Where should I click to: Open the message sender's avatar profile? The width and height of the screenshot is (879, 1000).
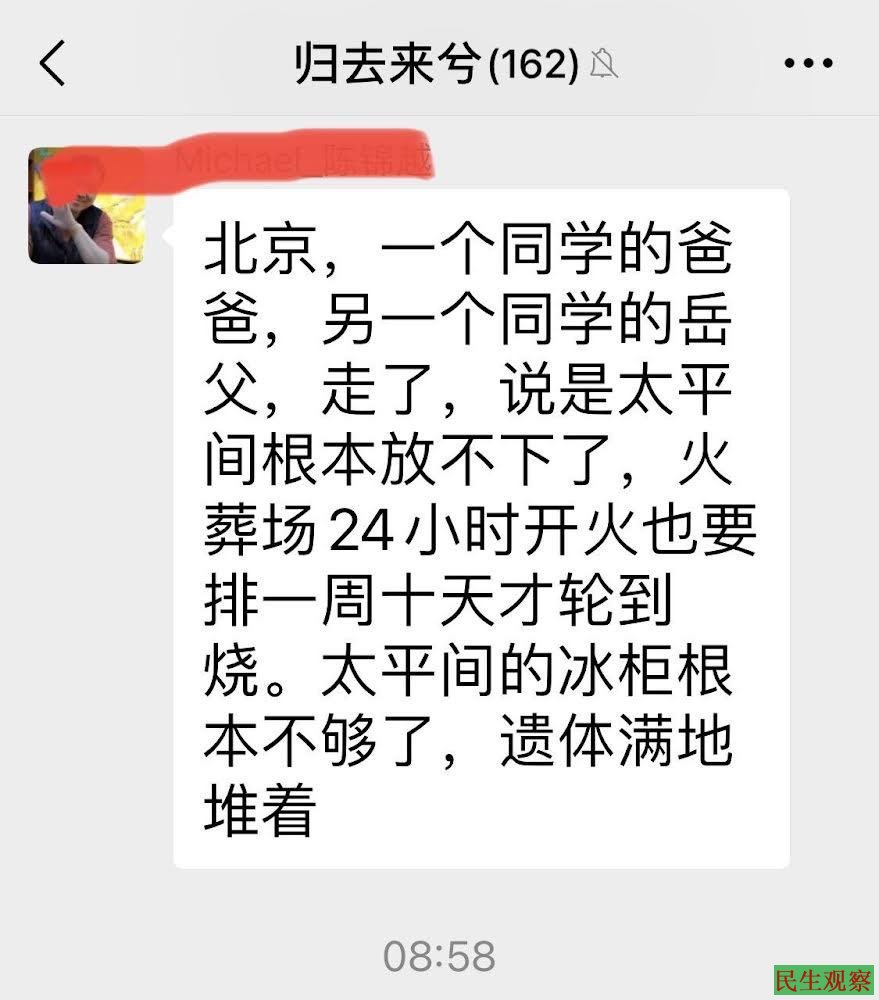point(86,206)
